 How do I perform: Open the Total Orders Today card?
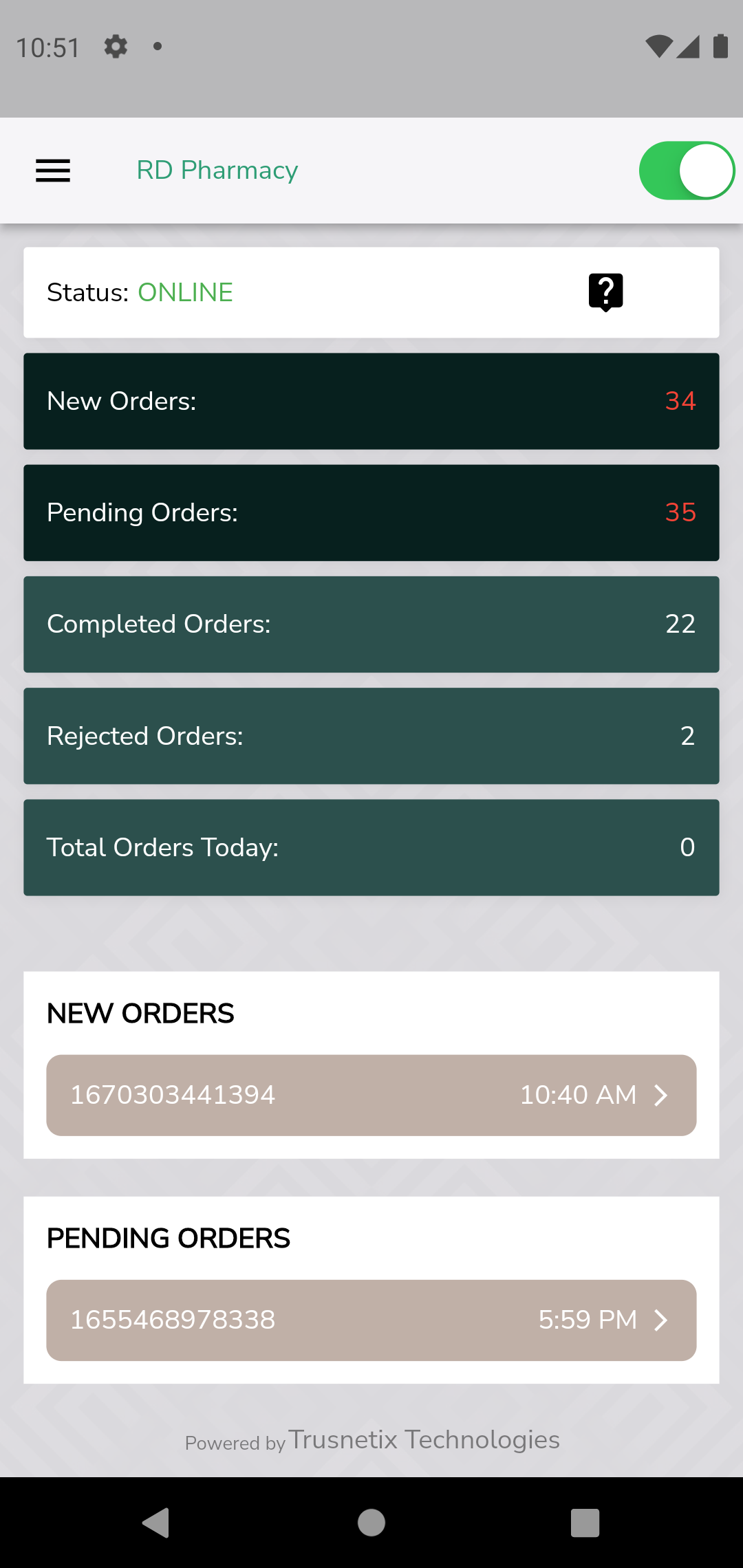click(x=371, y=847)
